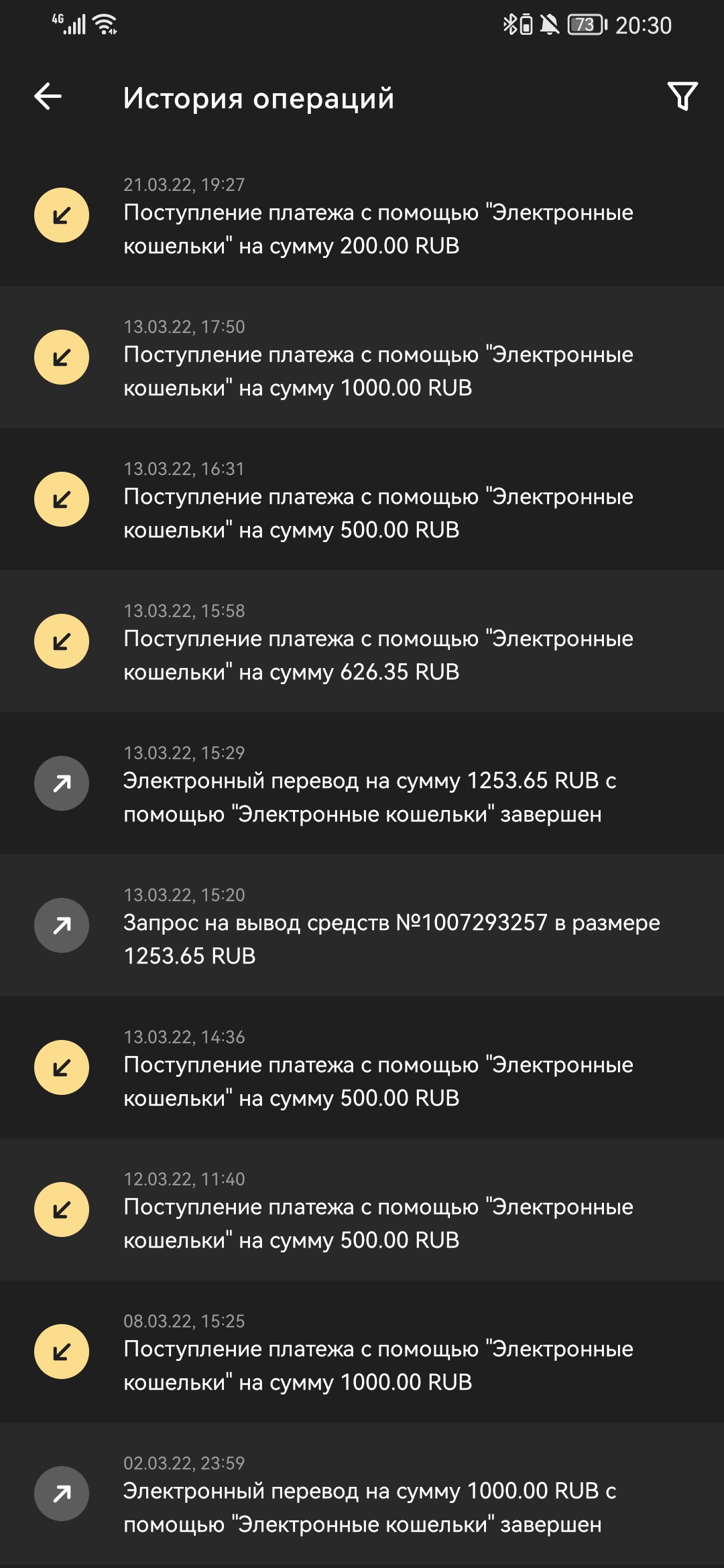Go back using the arrow icon
Viewport: 724px width, 1568px height.
tap(48, 96)
